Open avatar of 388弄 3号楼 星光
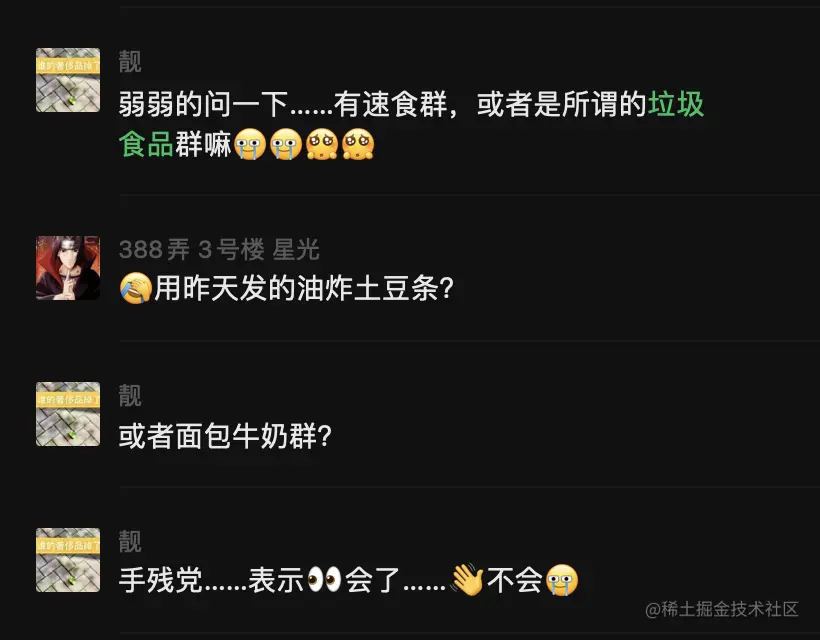Image resolution: width=820 pixels, height=640 pixels. coord(68,268)
